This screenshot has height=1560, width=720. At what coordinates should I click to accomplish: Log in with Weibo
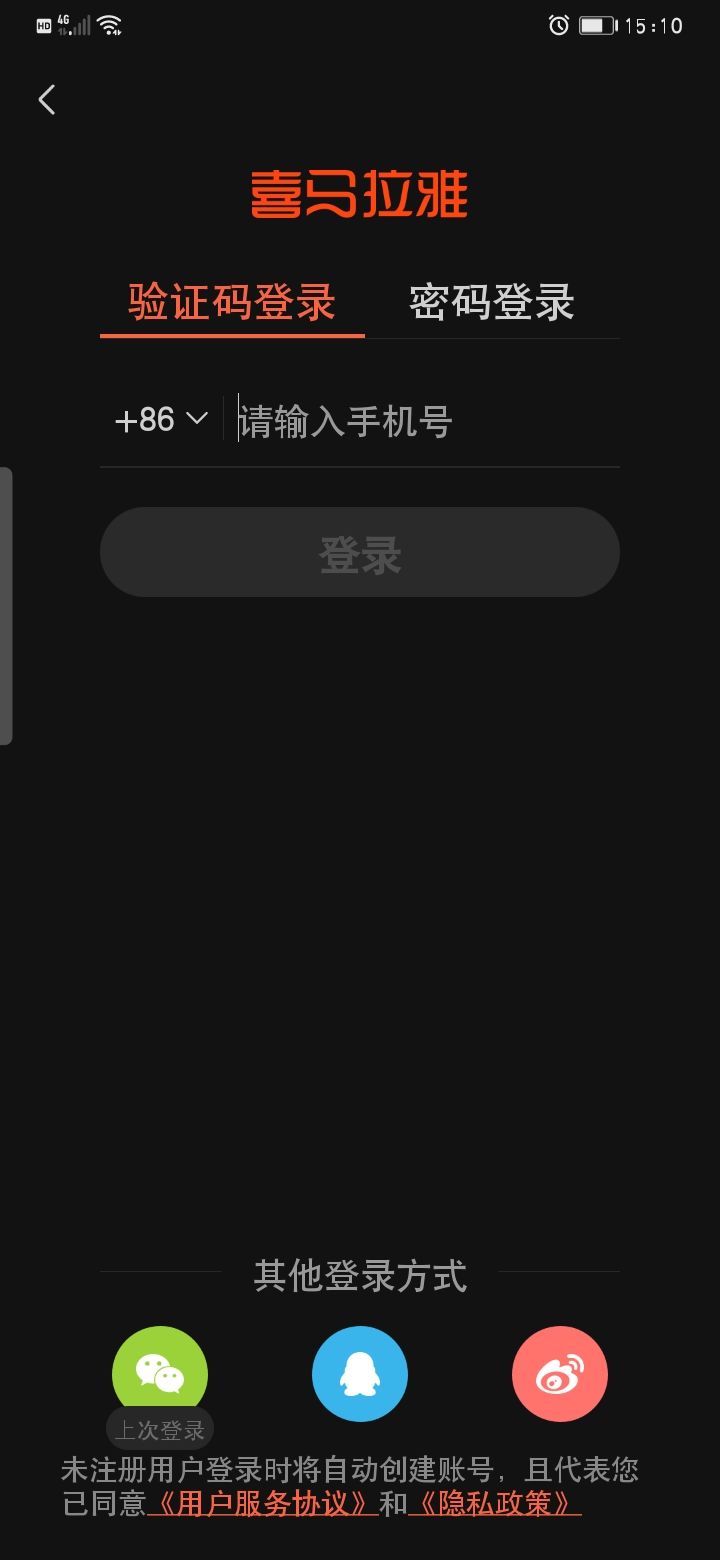tap(560, 1373)
